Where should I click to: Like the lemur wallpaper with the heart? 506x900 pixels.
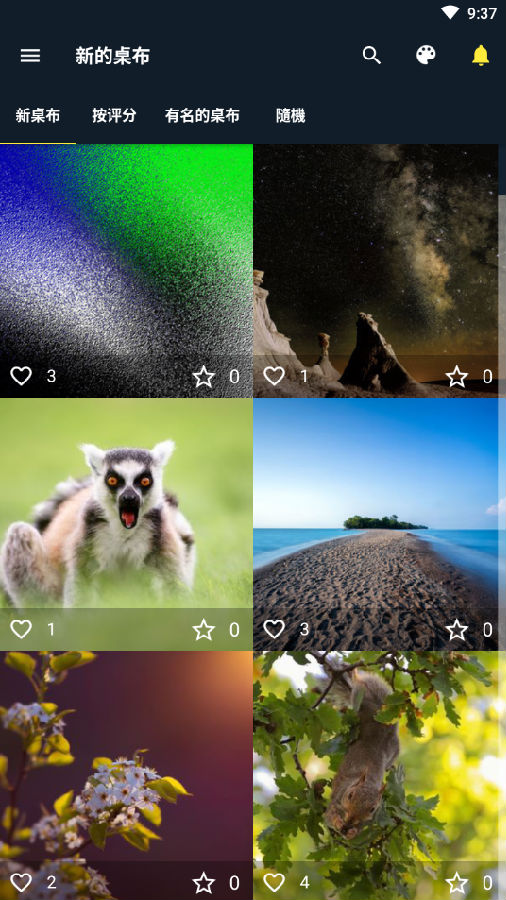pyautogui.click(x=21, y=630)
